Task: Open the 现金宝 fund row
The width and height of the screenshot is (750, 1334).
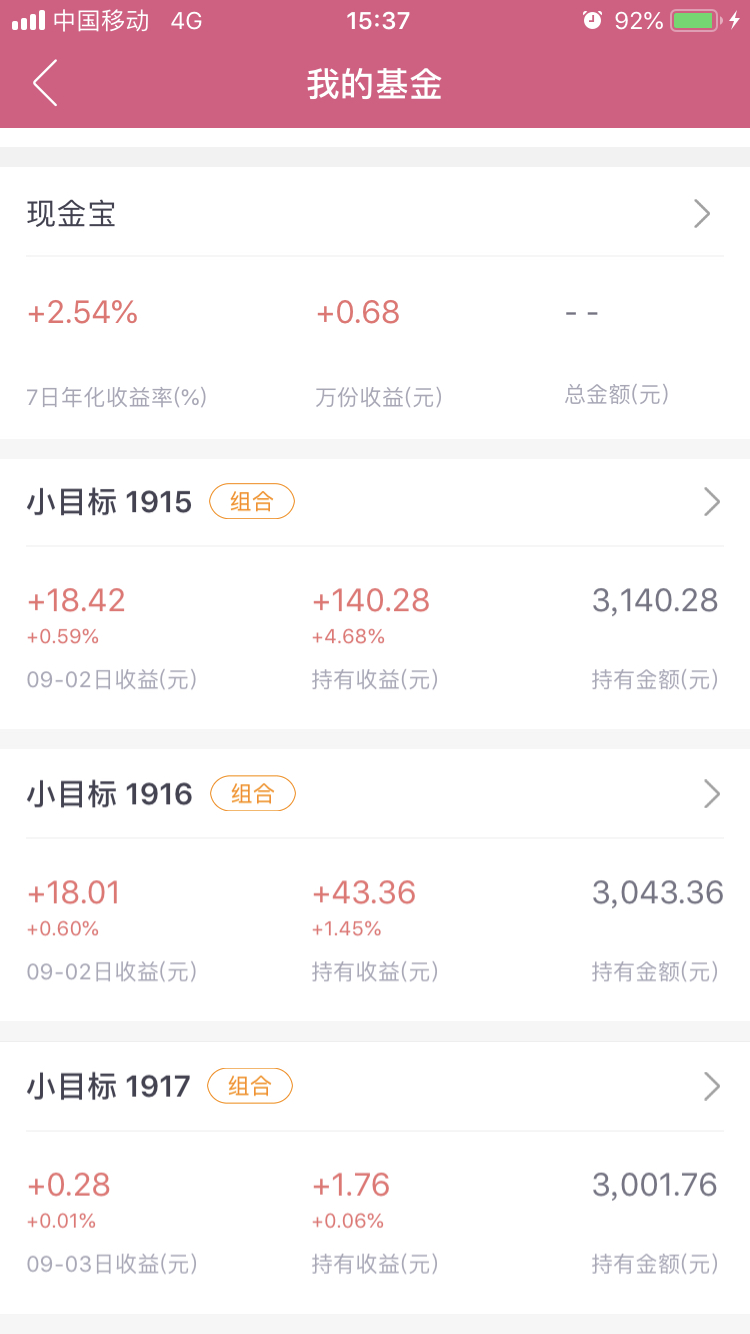Action: [x=375, y=213]
